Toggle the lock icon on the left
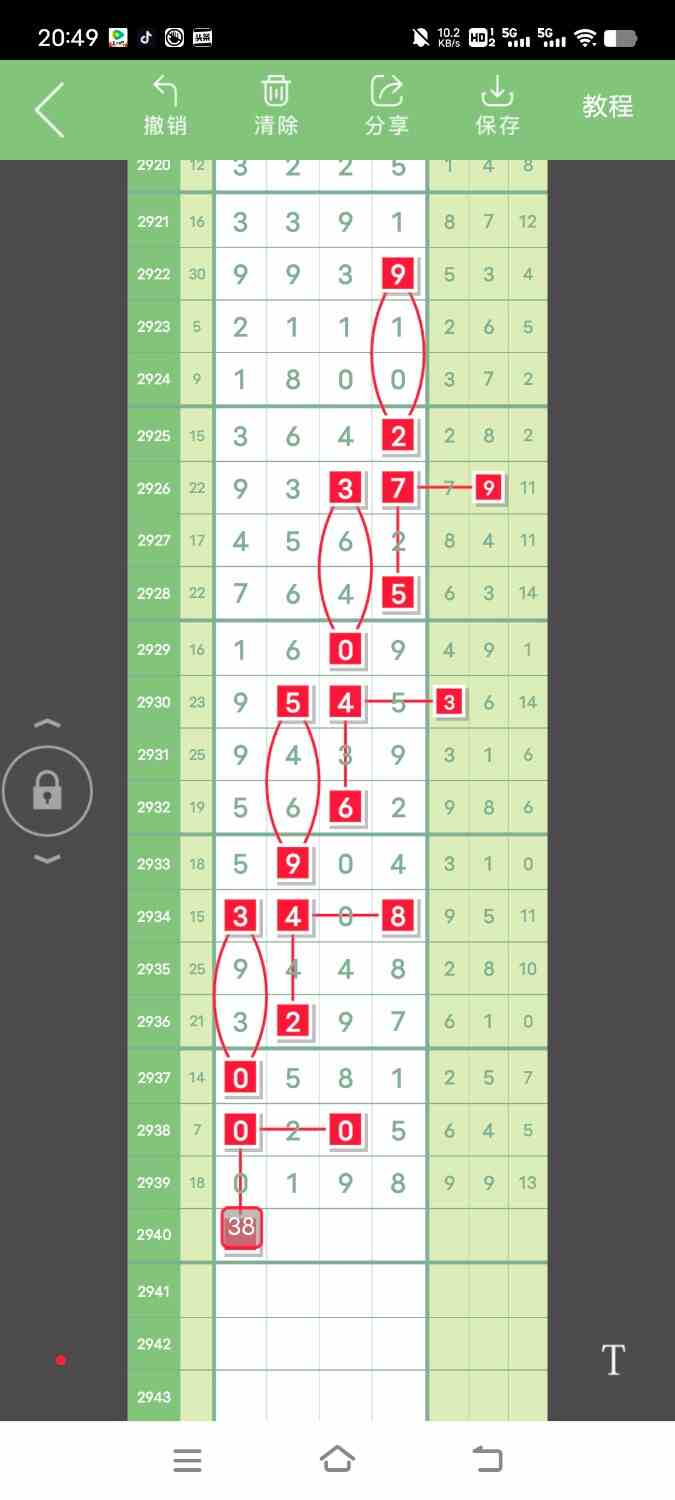 47,792
